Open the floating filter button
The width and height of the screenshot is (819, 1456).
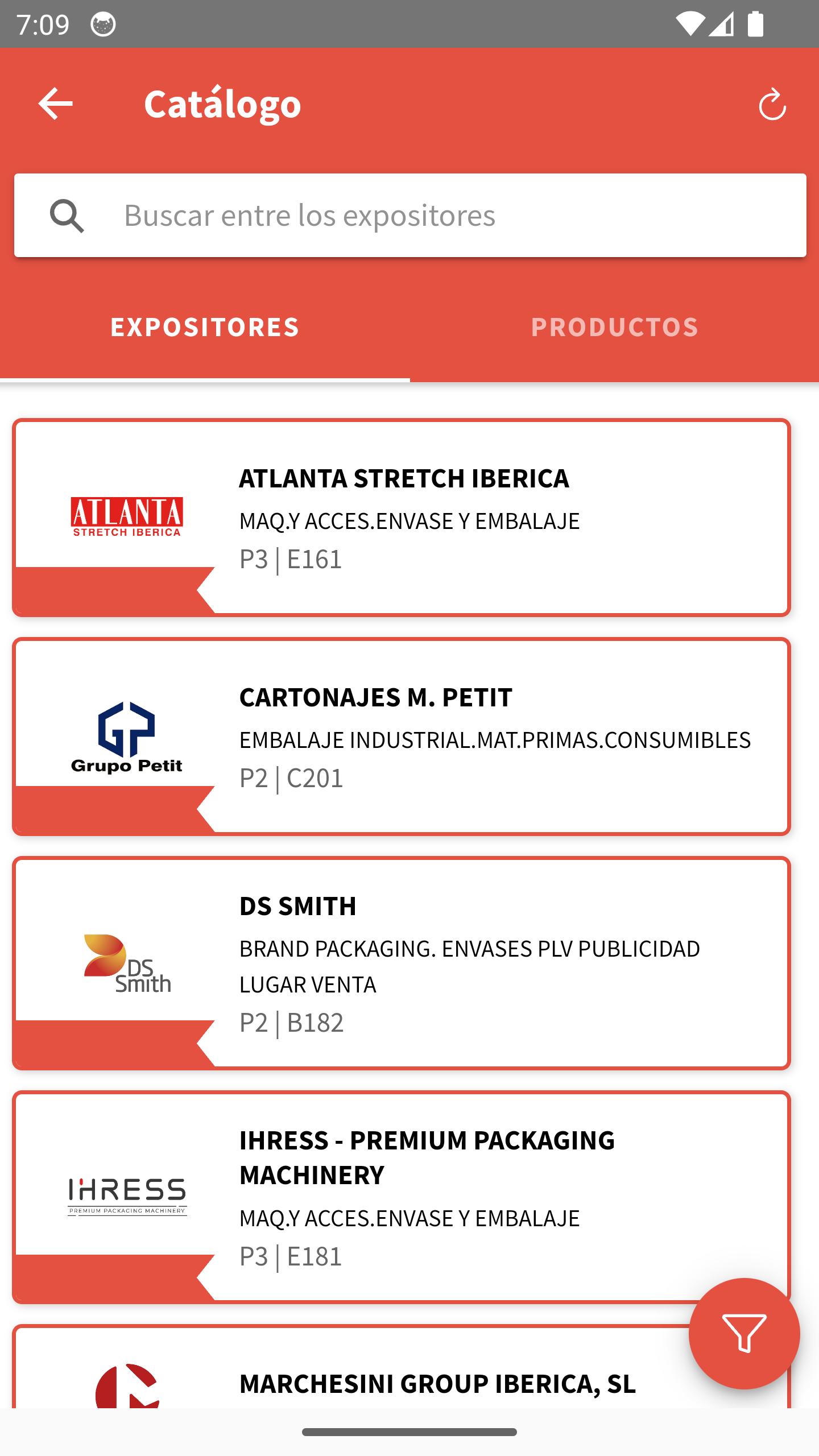tap(744, 1334)
